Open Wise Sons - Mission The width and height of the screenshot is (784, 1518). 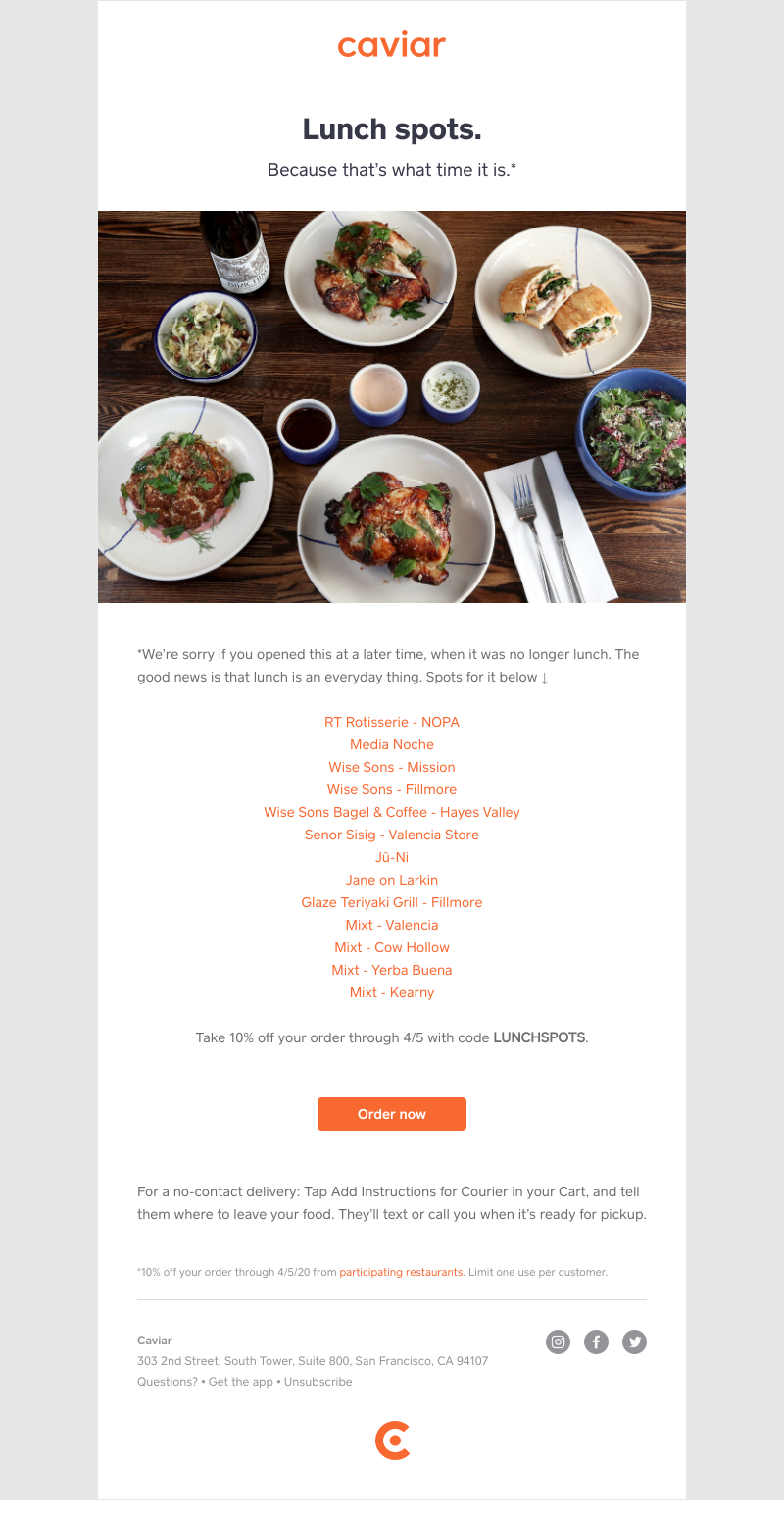click(x=392, y=767)
